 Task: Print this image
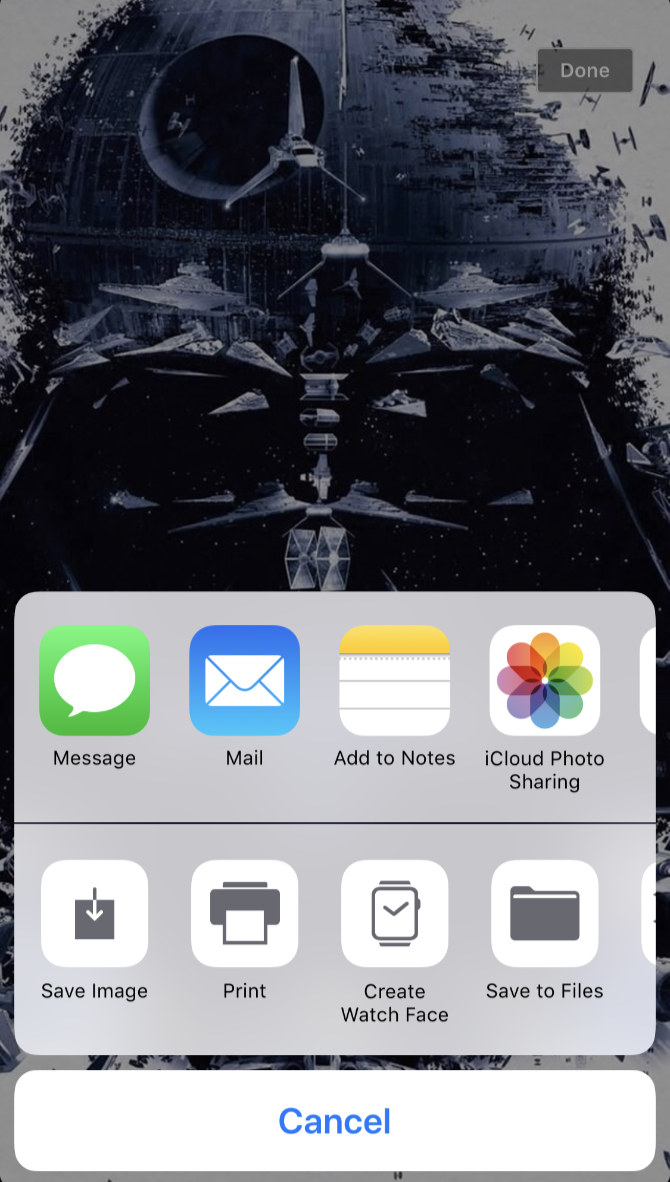[244, 913]
